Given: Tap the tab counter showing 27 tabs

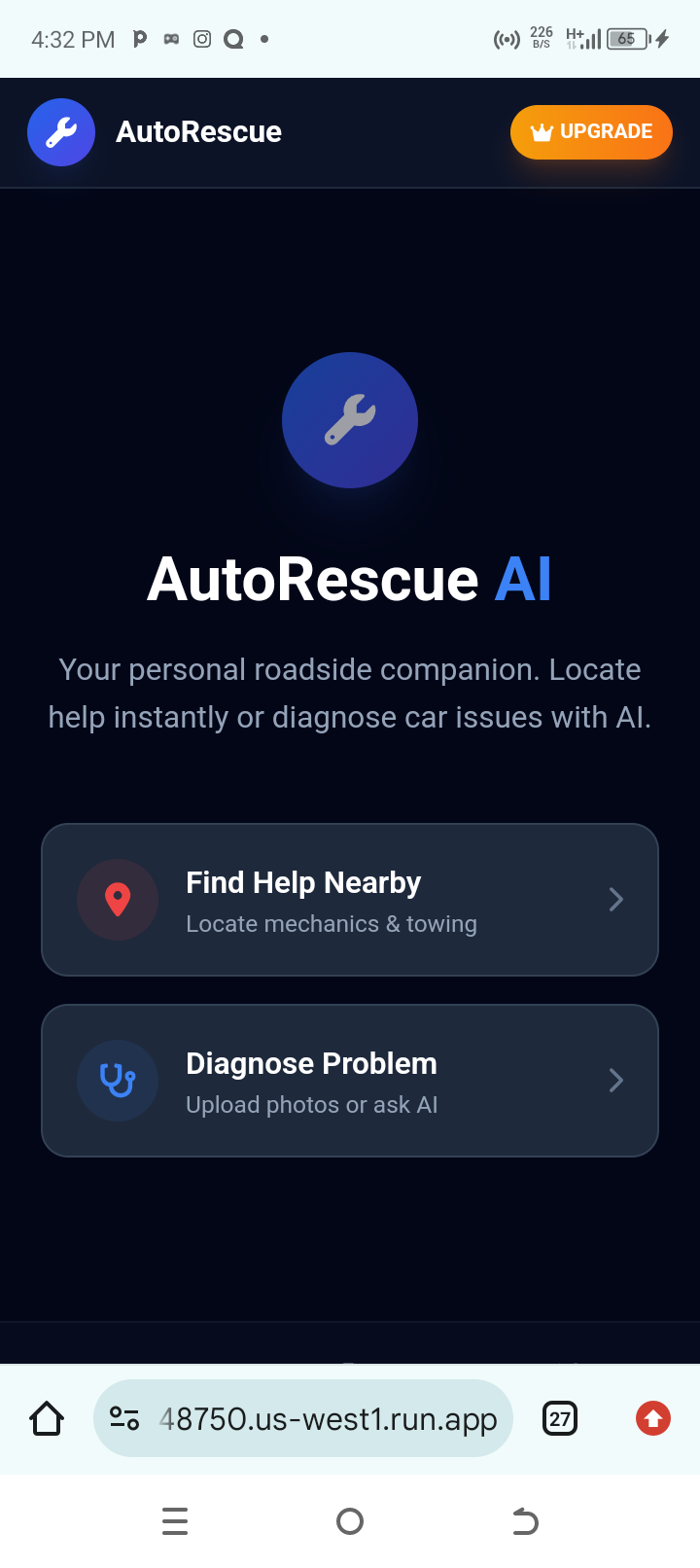Looking at the screenshot, I should [x=559, y=1418].
